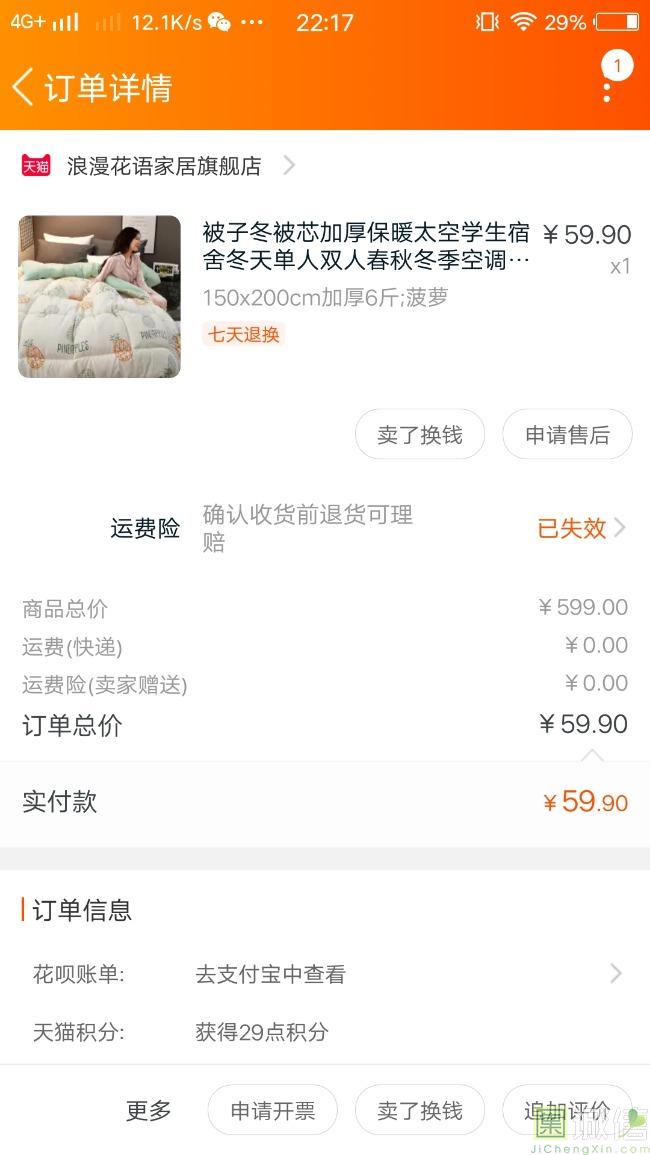Open the quilt product thumbnail

[99, 297]
